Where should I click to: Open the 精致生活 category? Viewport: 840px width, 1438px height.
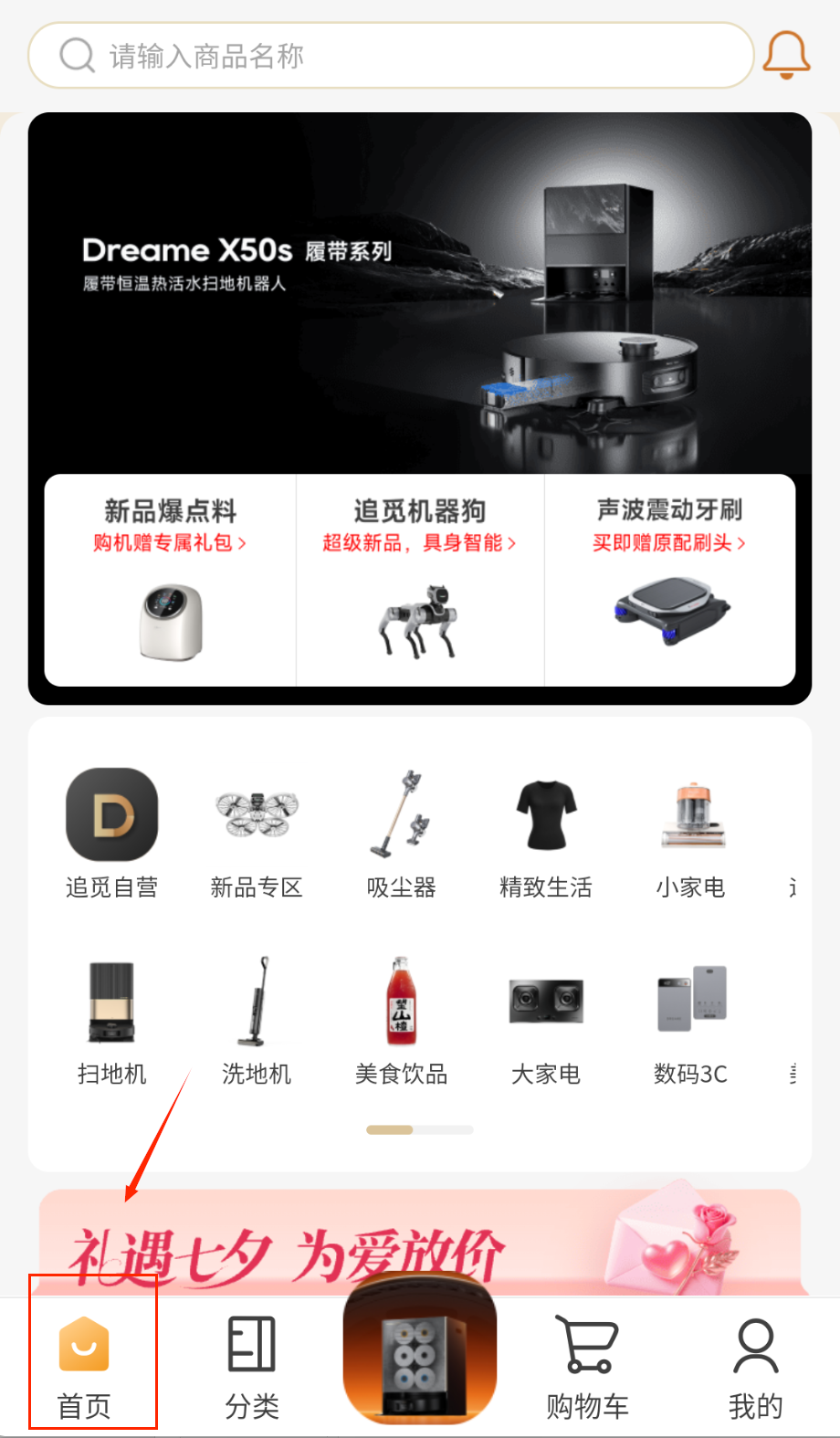[546, 833]
